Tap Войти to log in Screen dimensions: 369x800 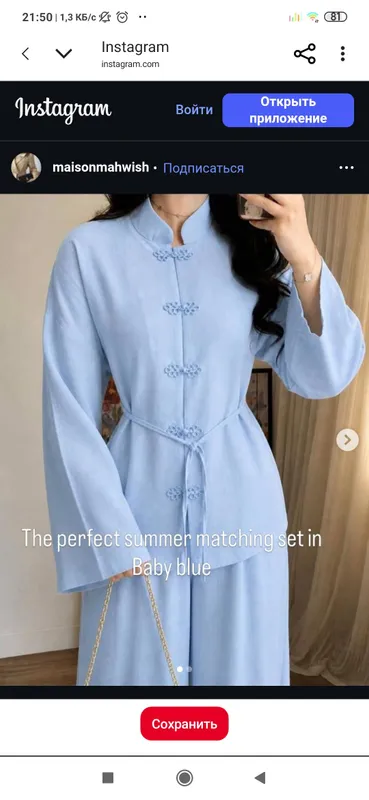[x=194, y=110]
